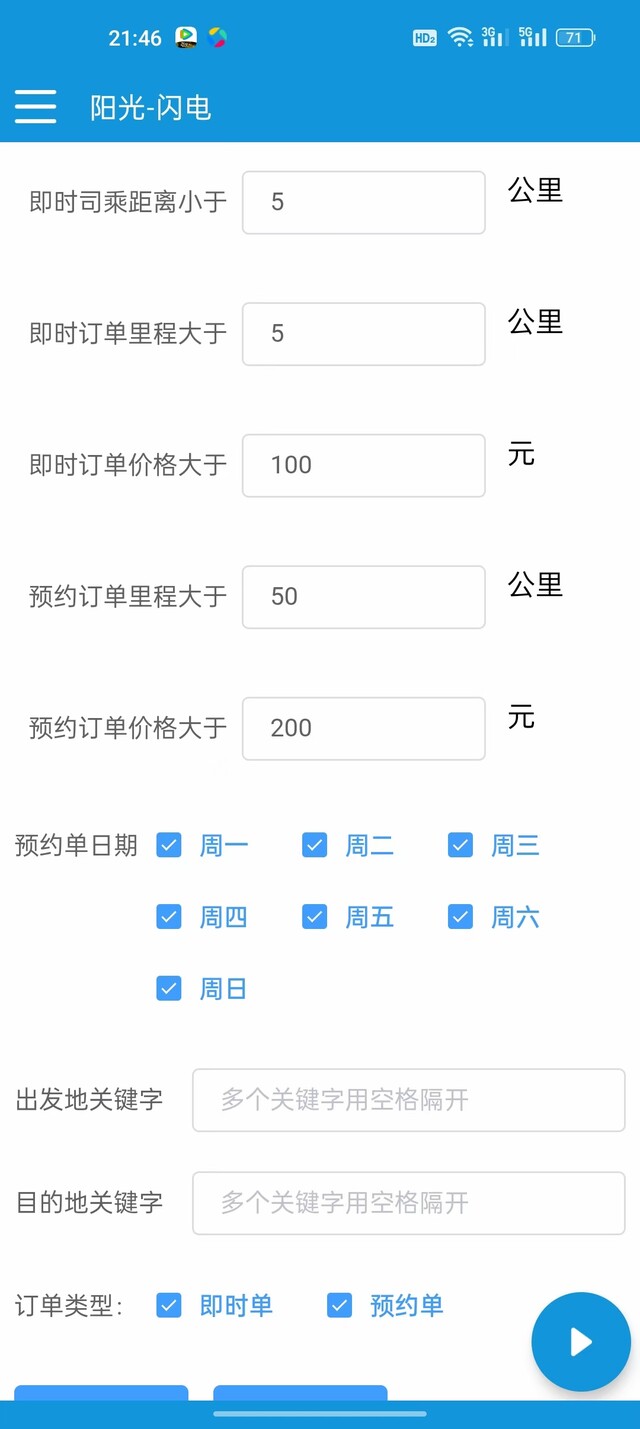Viewport: 640px width, 1429px height.
Task: Focus the 出发地关键字 input field
Action: pyautogui.click(x=409, y=1100)
